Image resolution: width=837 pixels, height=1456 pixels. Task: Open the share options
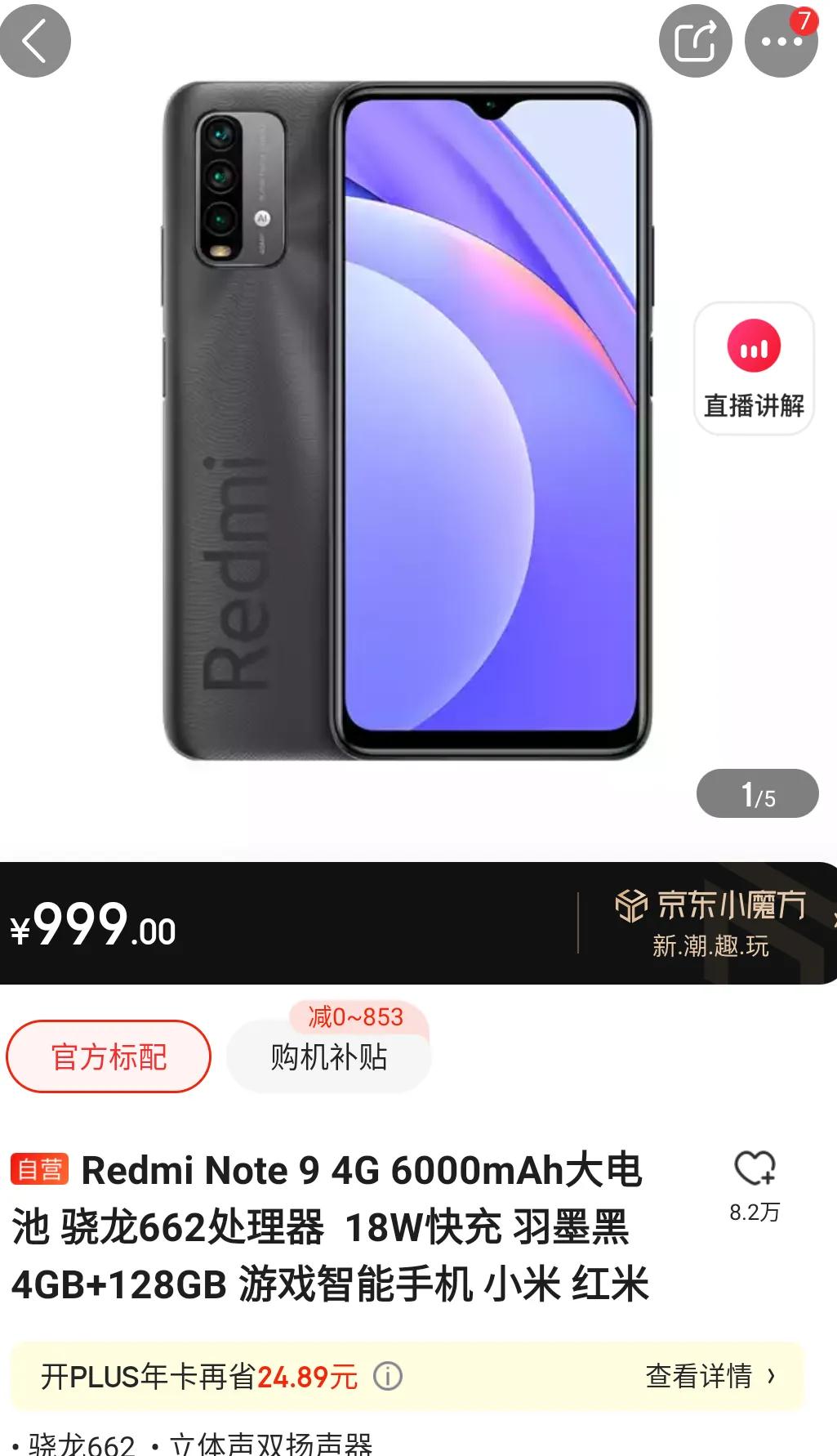click(x=695, y=41)
